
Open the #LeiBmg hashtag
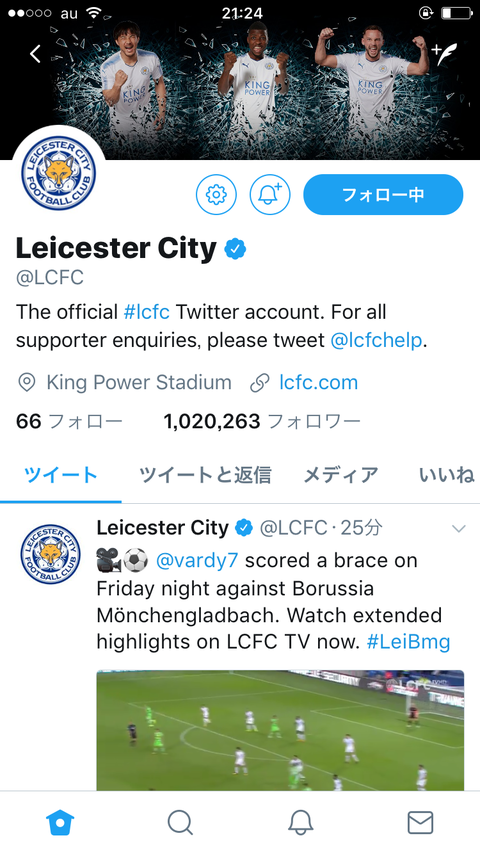409,642
